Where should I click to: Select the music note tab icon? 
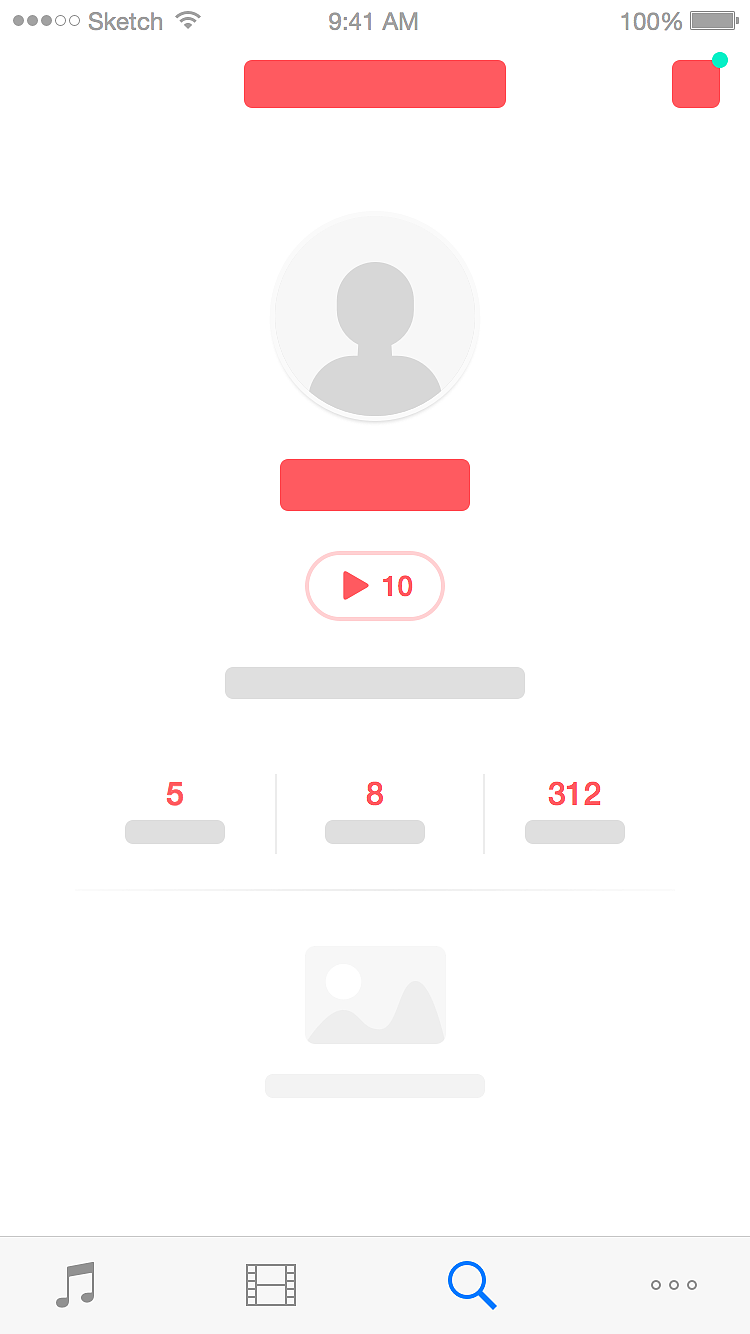pyautogui.click(x=75, y=1284)
